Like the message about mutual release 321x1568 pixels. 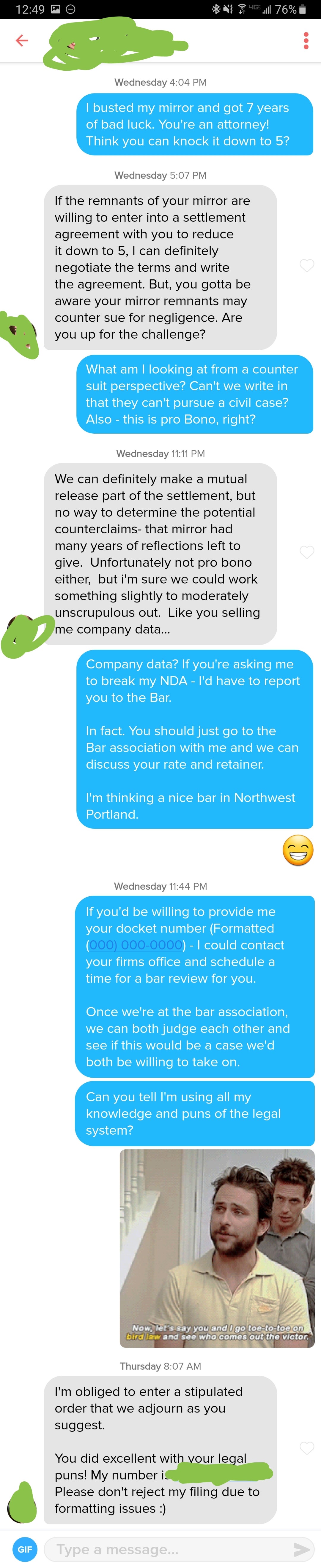click(306, 552)
